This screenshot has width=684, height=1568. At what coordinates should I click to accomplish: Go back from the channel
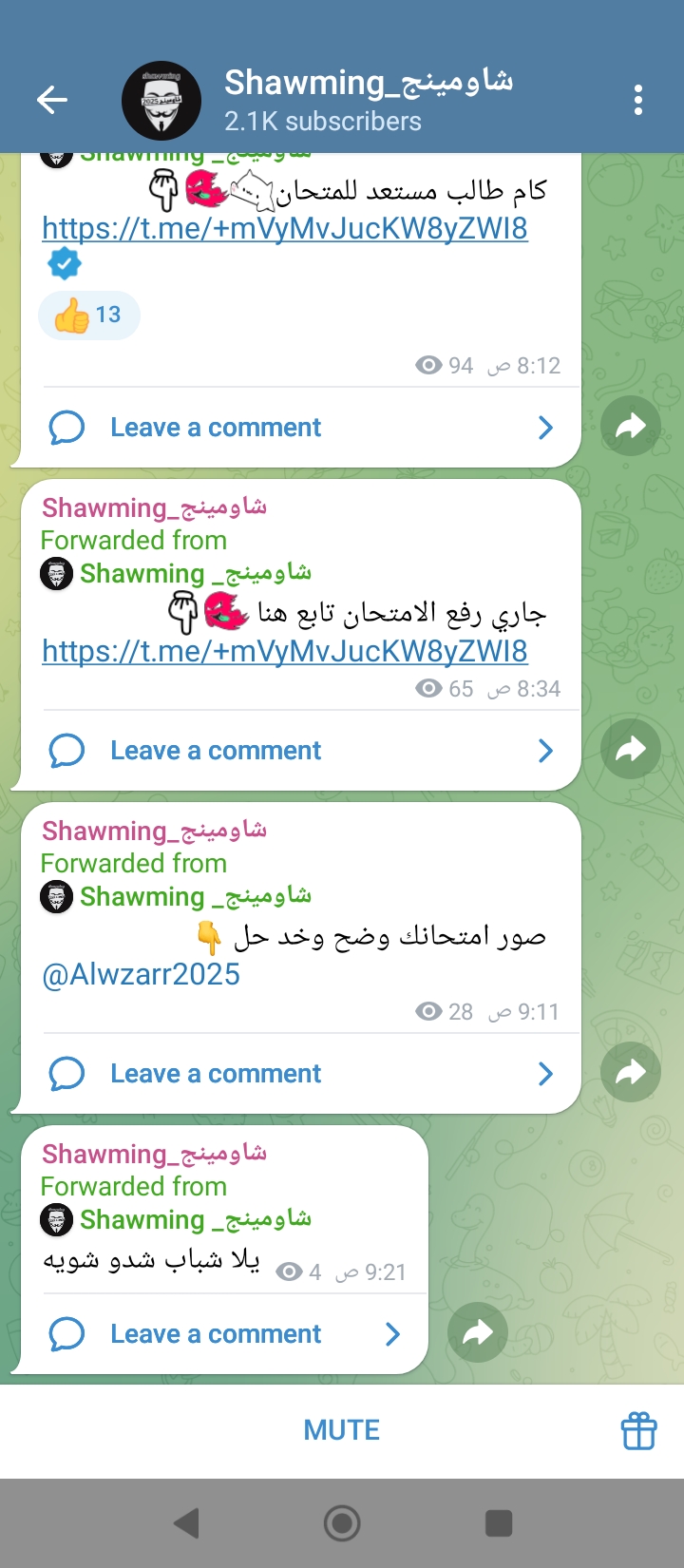tap(52, 100)
